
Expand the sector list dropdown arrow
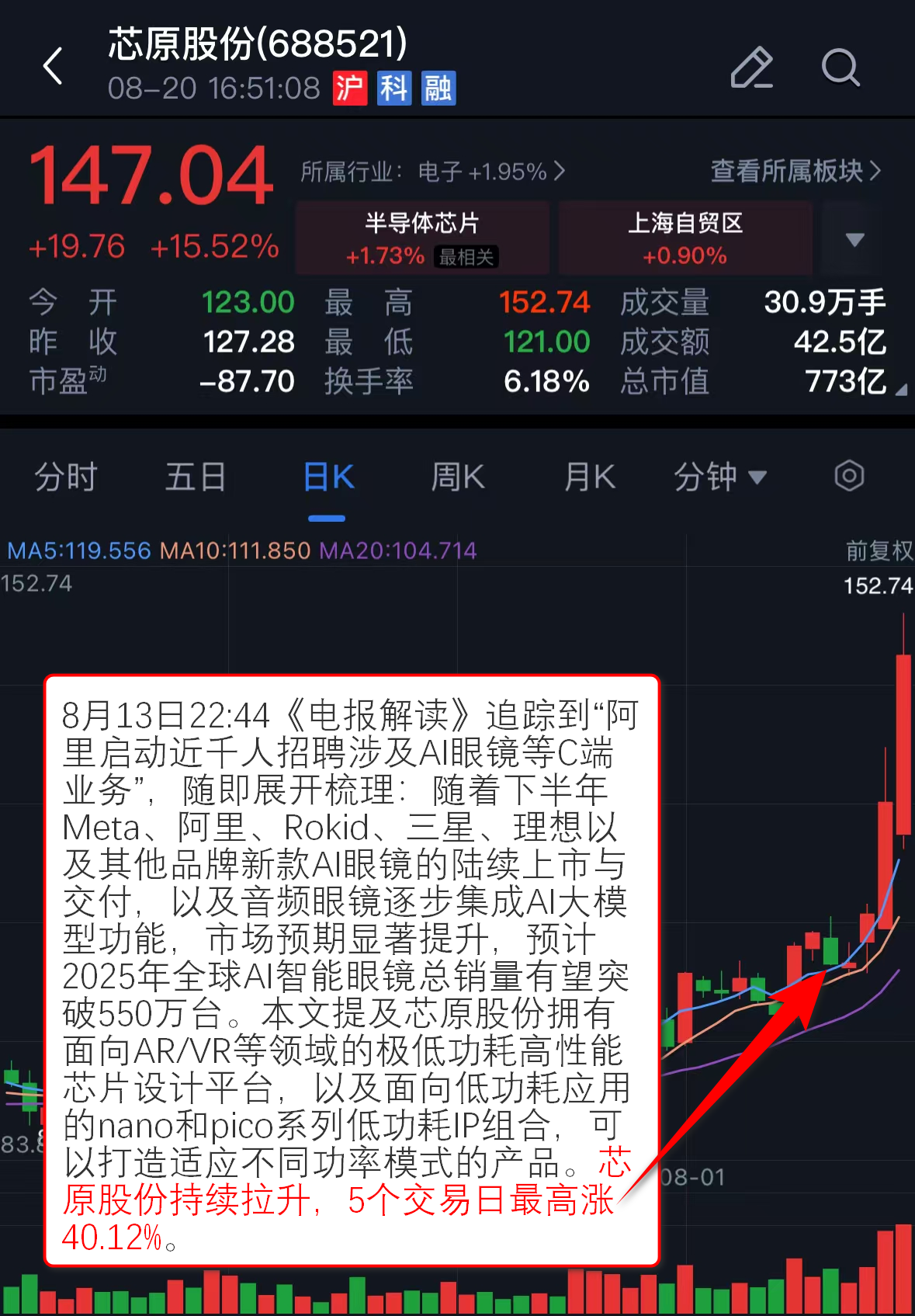(x=854, y=239)
